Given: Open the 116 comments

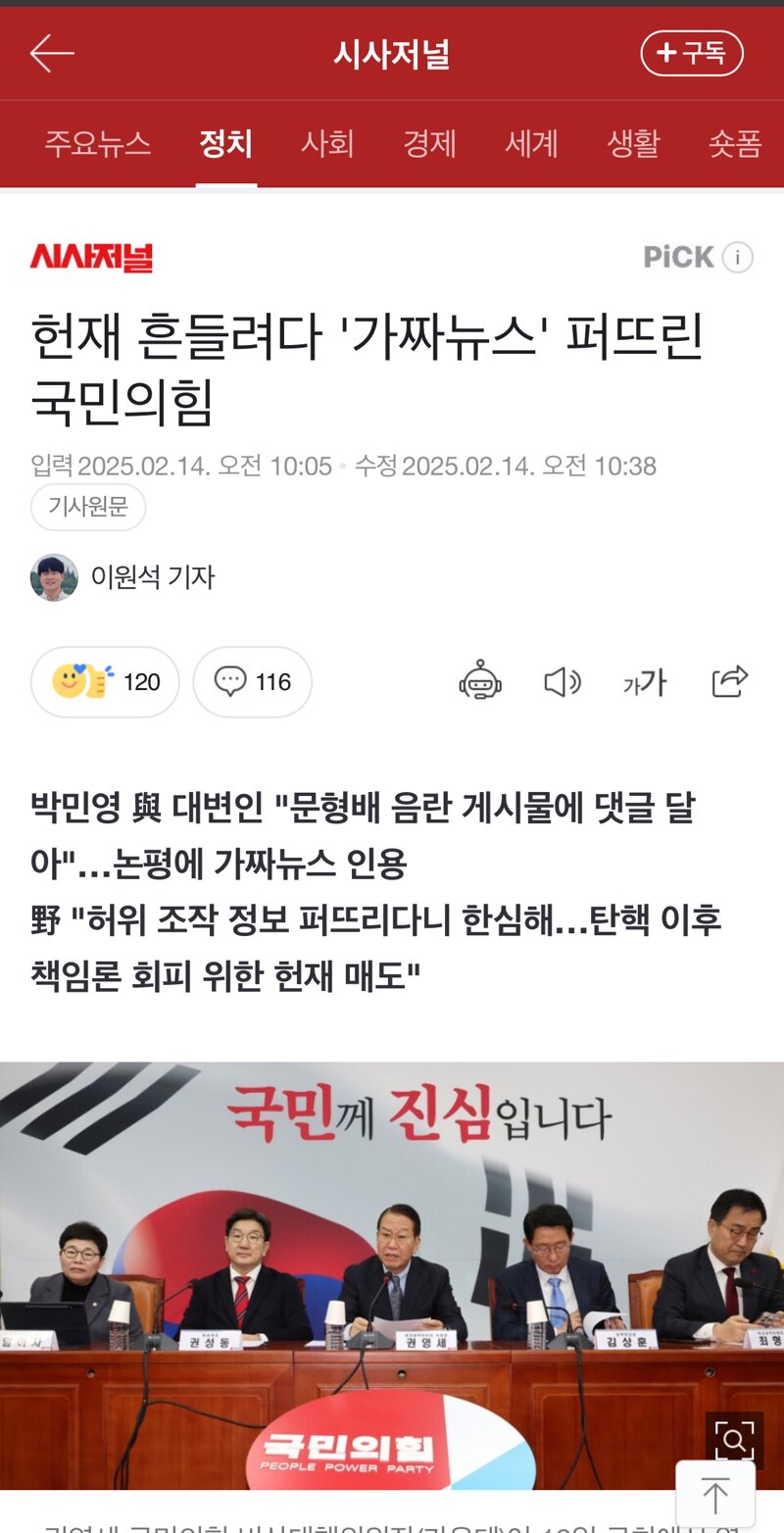Looking at the screenshot, I should [x=252, y=682].
